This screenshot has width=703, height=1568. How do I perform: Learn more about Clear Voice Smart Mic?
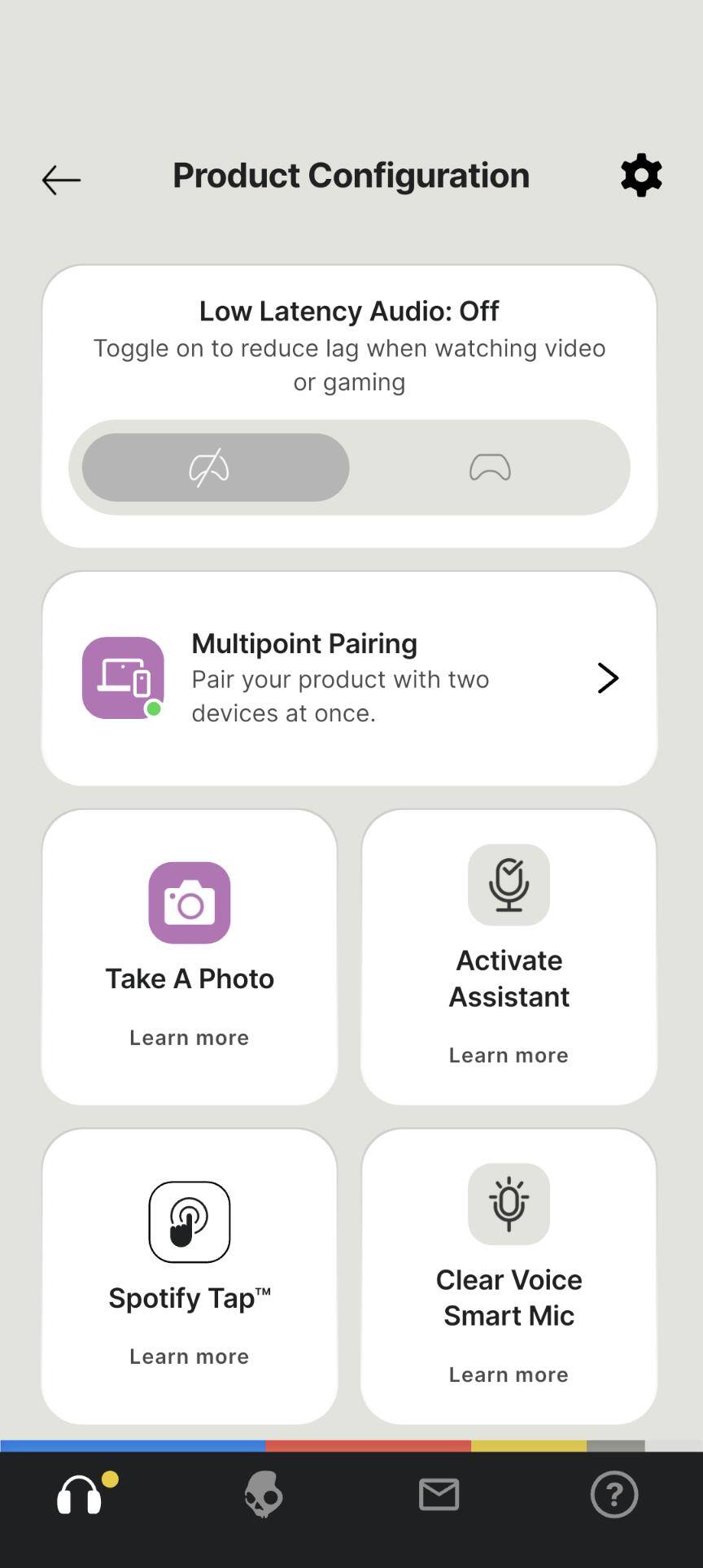(509, 1374)
